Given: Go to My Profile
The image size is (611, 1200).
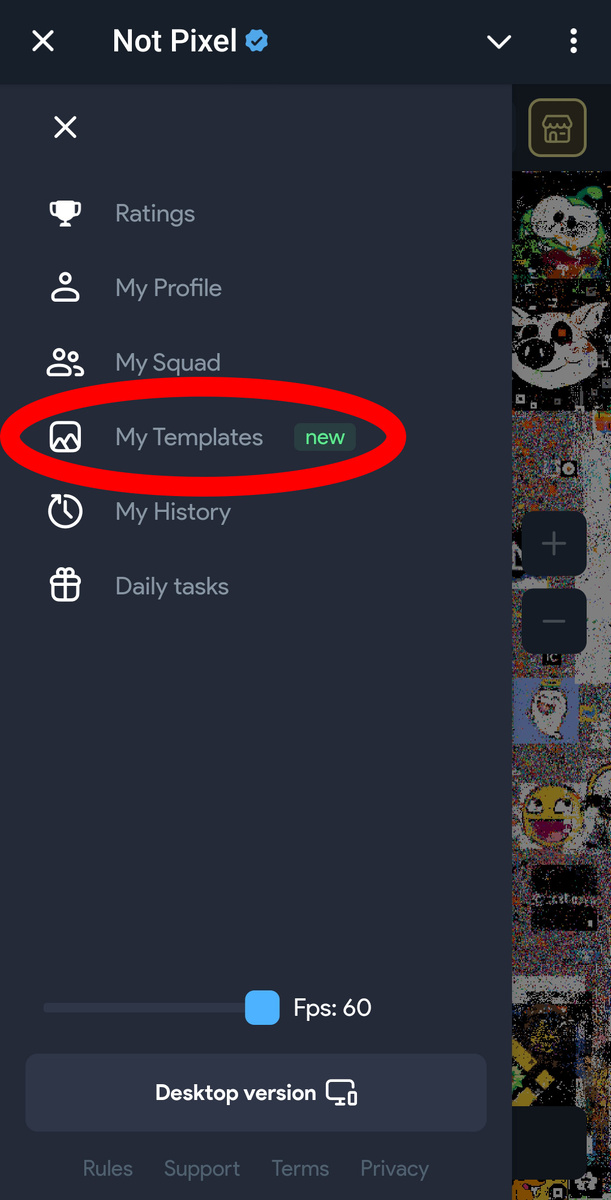Looking at the screenshot, I should 168,288.
